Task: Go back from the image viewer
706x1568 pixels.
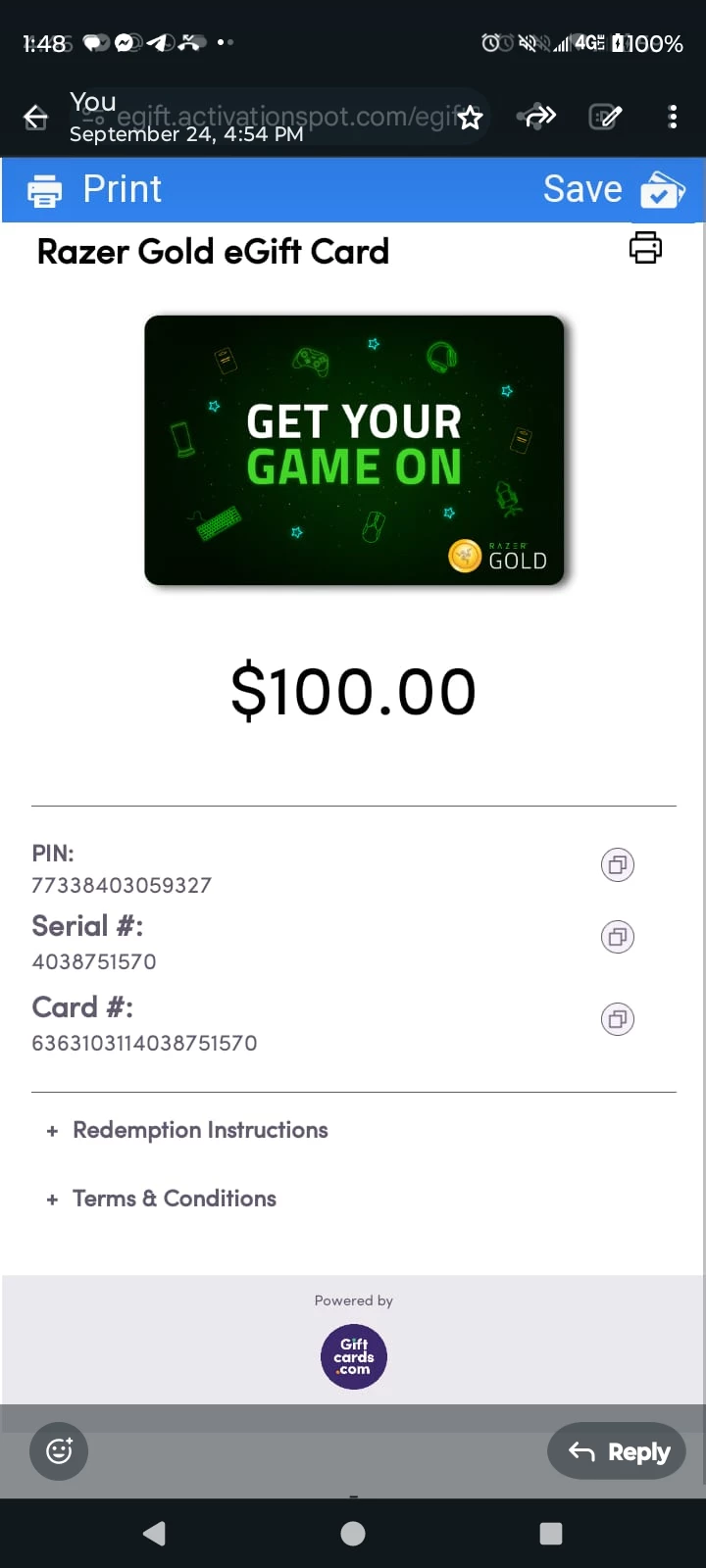Action: tap(35, 118)
